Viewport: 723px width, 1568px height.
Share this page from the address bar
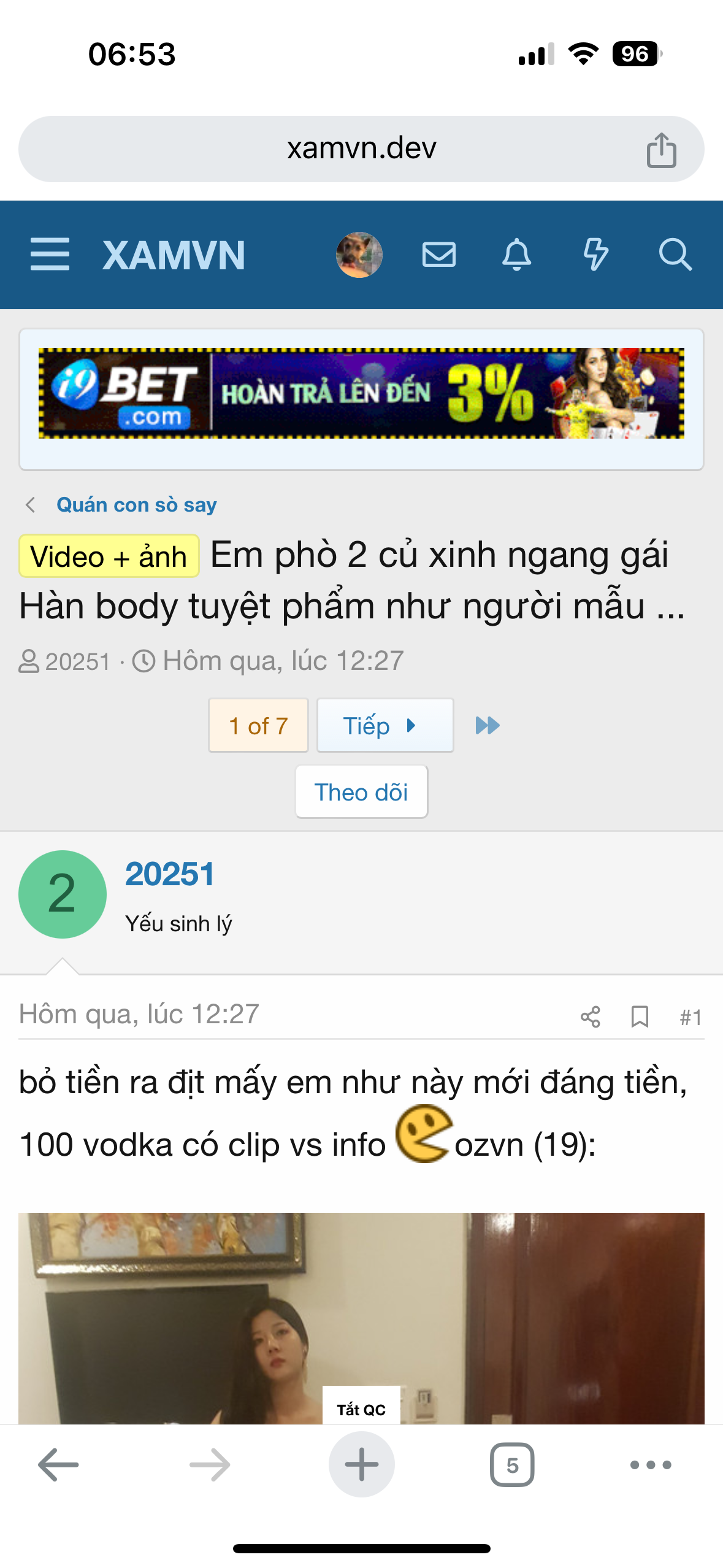pos(661,150)
